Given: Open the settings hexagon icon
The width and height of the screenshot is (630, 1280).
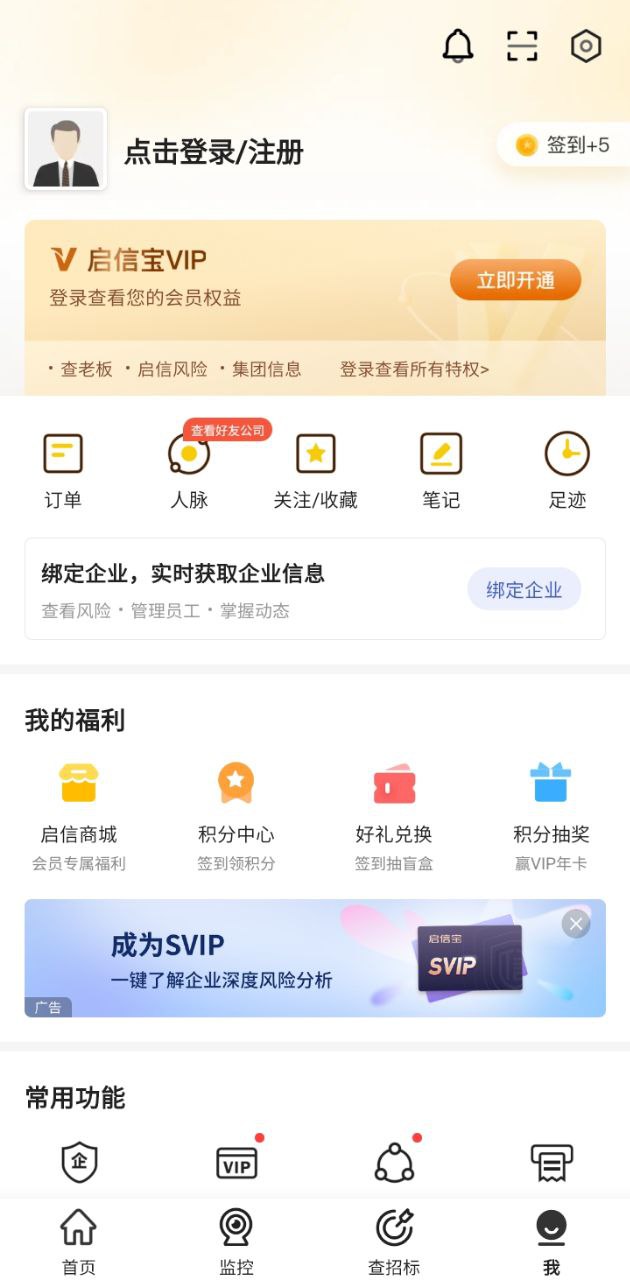Looking at the screenshot, I should pyautogui.click(x=586, y=46).
